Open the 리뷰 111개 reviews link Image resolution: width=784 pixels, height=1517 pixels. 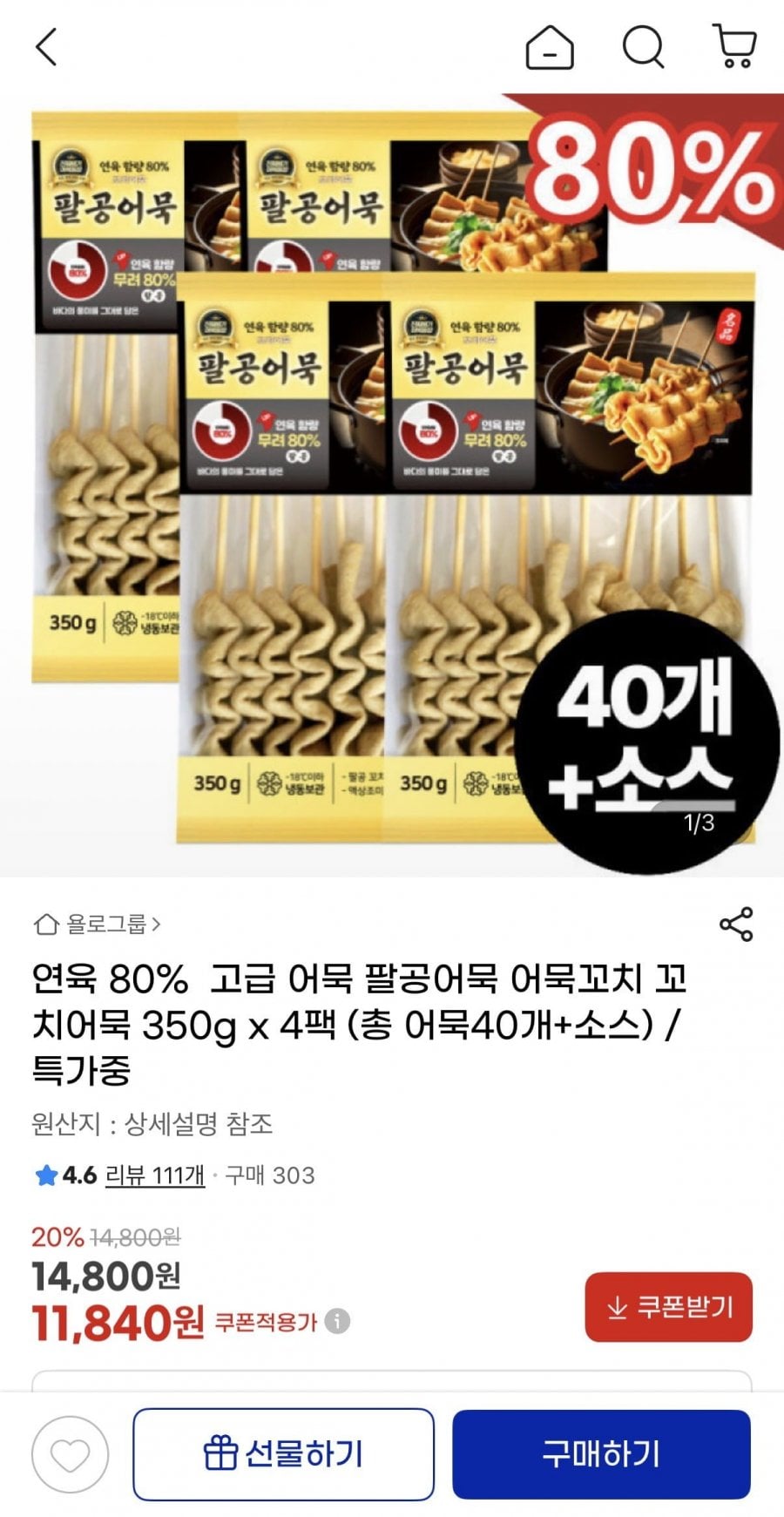[154, 1175]
